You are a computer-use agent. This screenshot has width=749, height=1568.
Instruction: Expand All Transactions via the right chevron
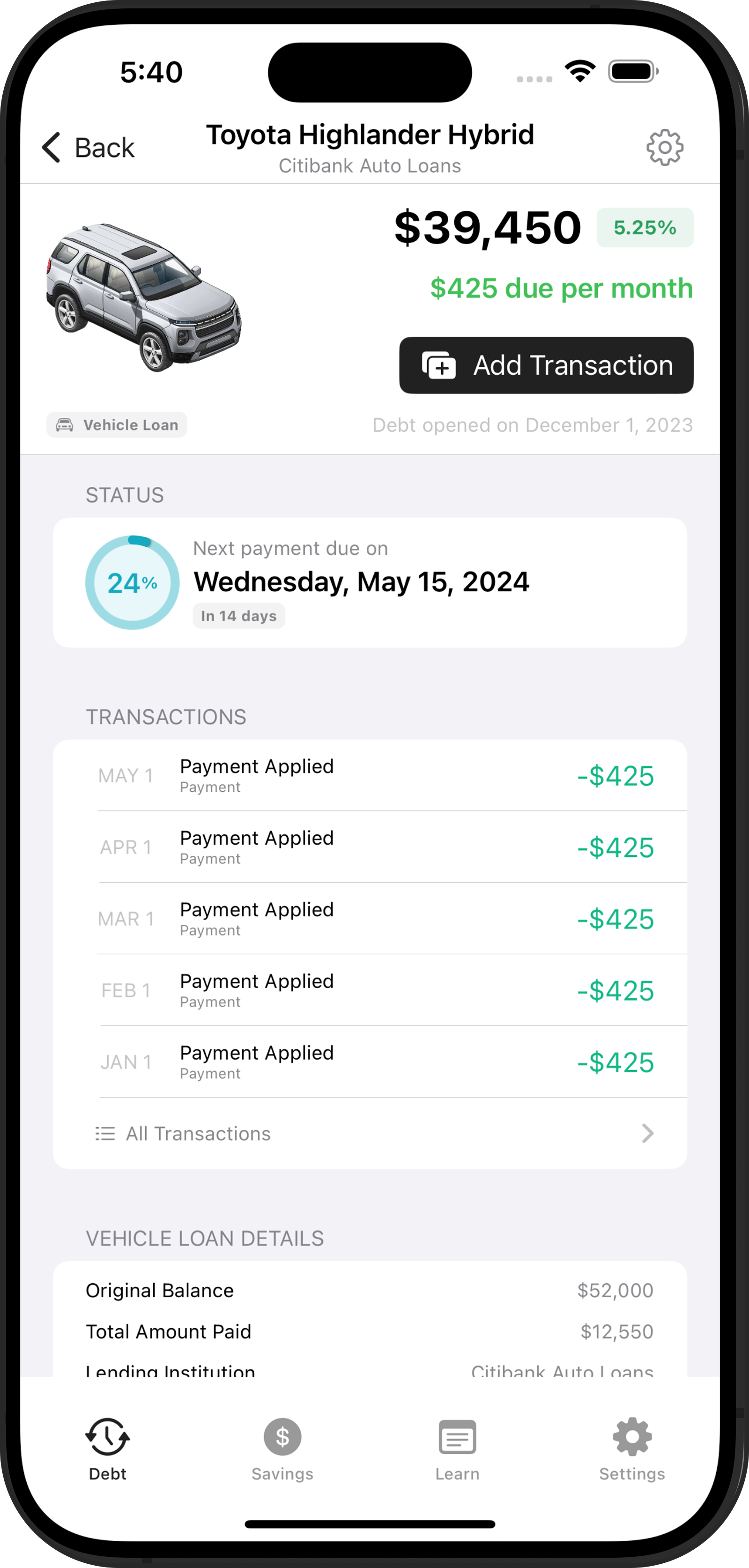click(x=647, y=1133)
